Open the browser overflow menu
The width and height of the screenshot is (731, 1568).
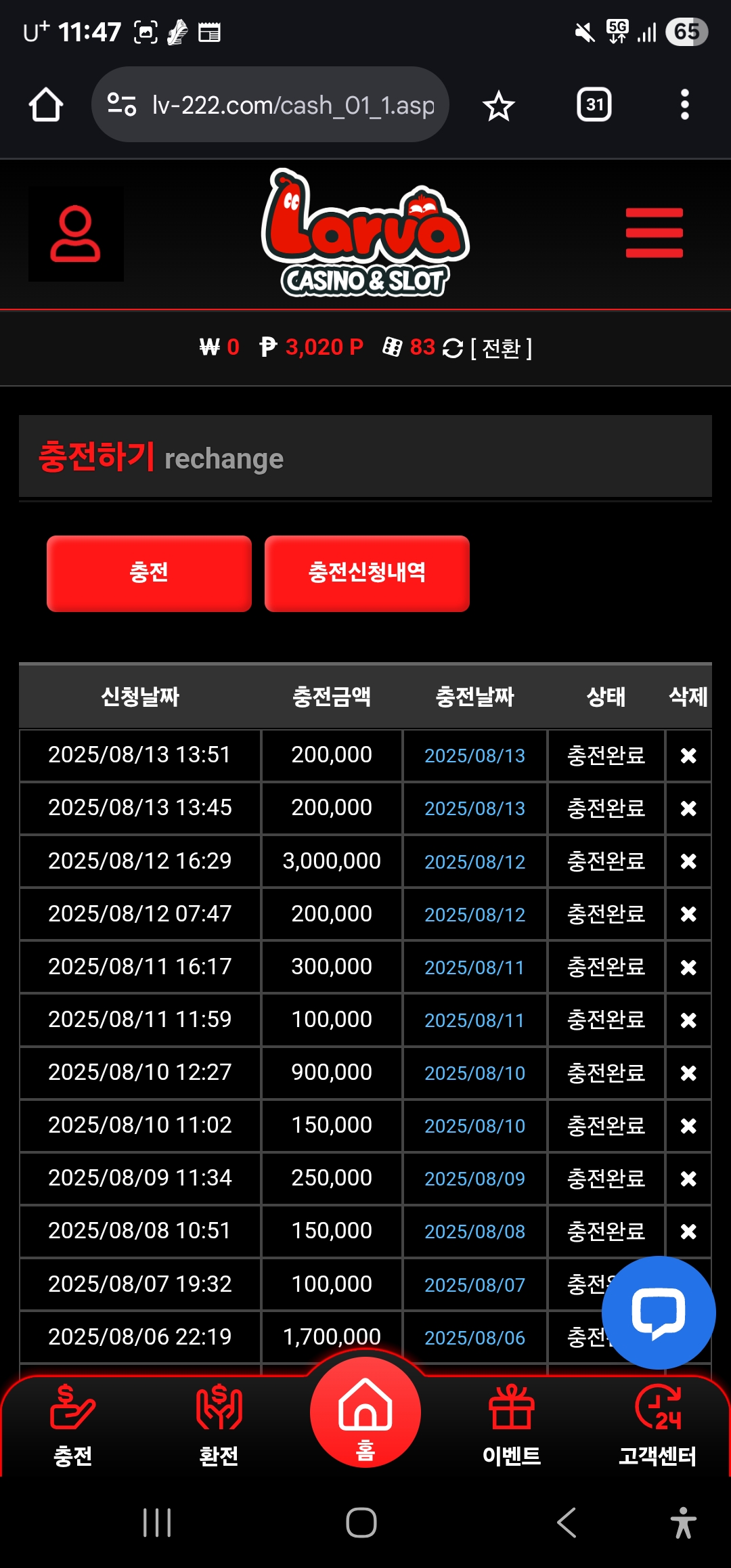pos(684,105)
